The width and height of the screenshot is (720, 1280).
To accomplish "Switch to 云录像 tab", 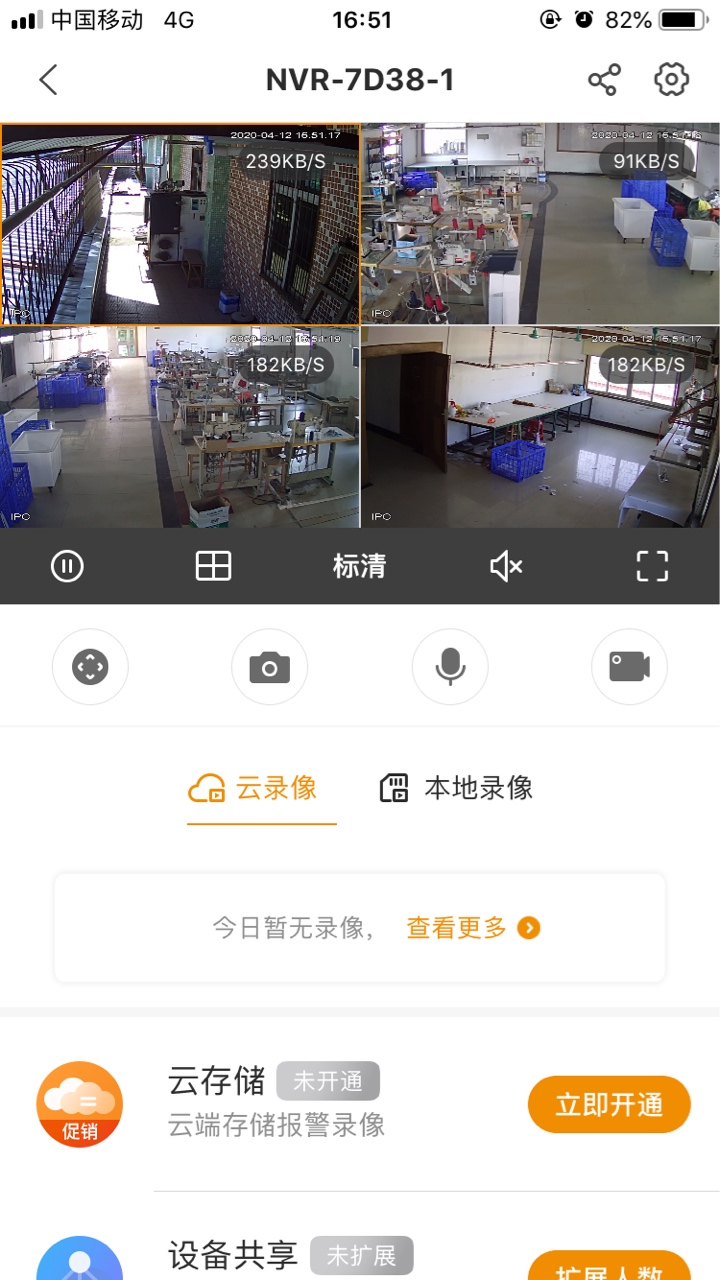I will pos(254,788).
